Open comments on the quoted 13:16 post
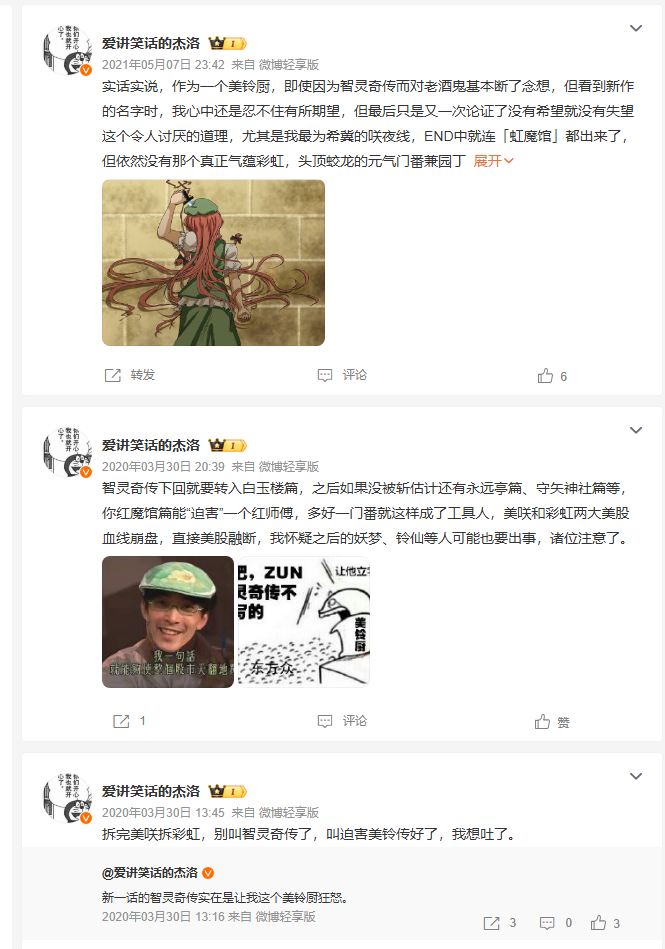 click(x=555, y=923)
